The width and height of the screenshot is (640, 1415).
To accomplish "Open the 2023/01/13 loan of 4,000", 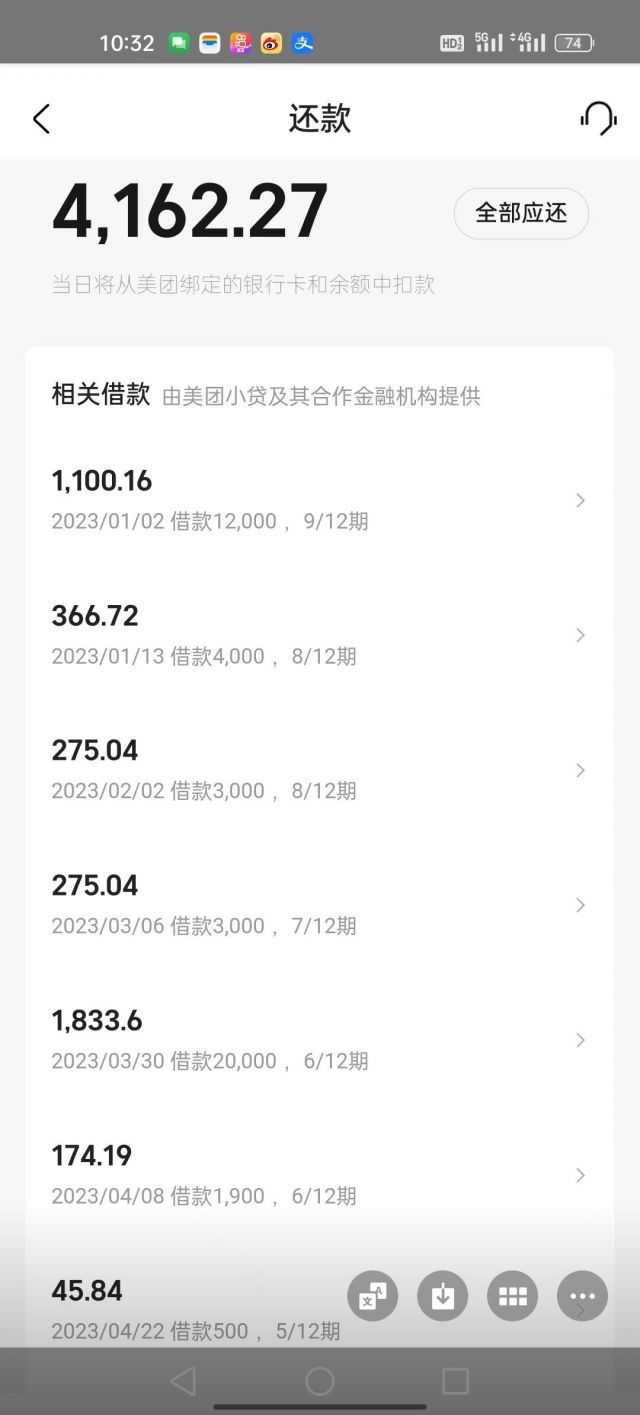I will tap(320, 635).
